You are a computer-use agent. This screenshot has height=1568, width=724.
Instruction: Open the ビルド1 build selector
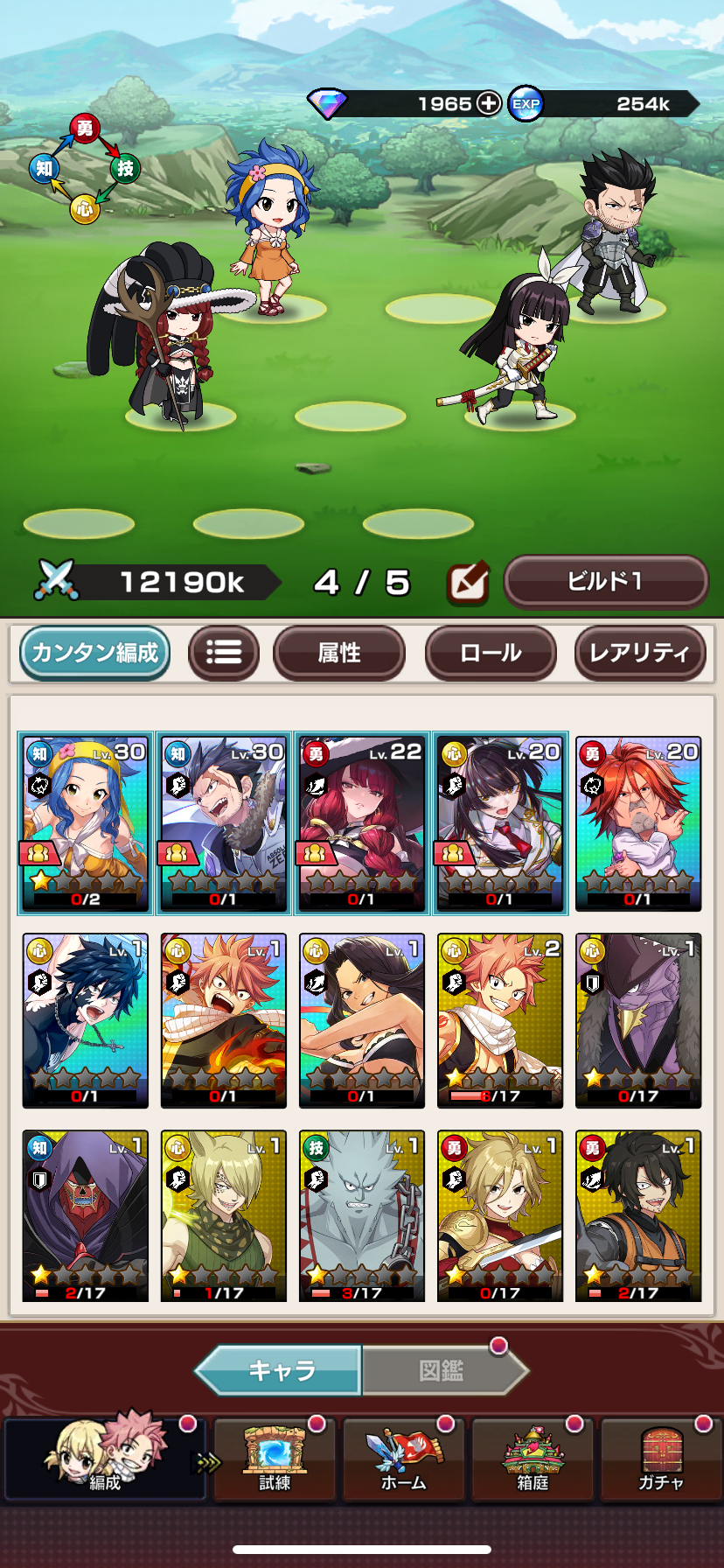tap(606, 582)
